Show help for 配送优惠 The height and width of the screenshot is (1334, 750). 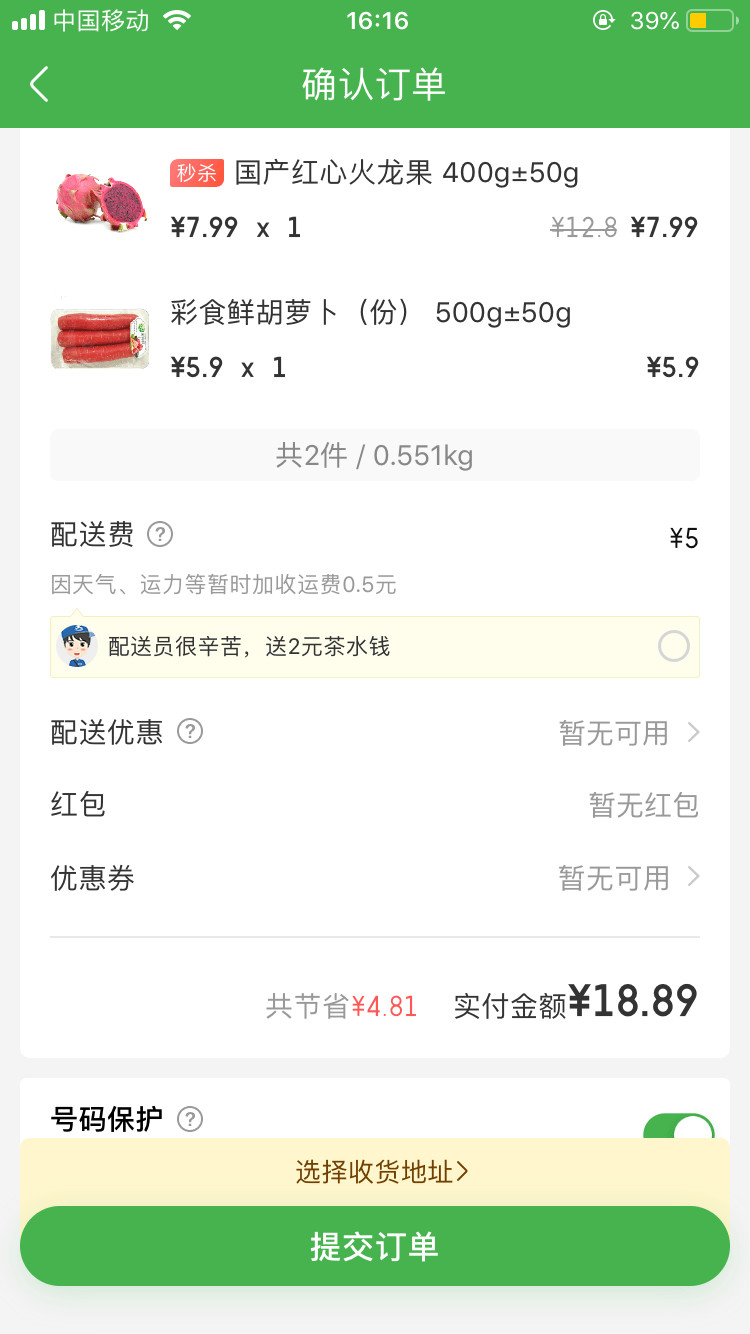coord(190,732)
